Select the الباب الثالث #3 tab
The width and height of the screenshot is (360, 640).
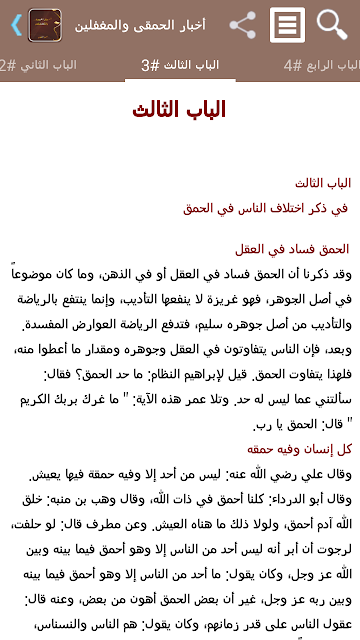click(180, 65)
